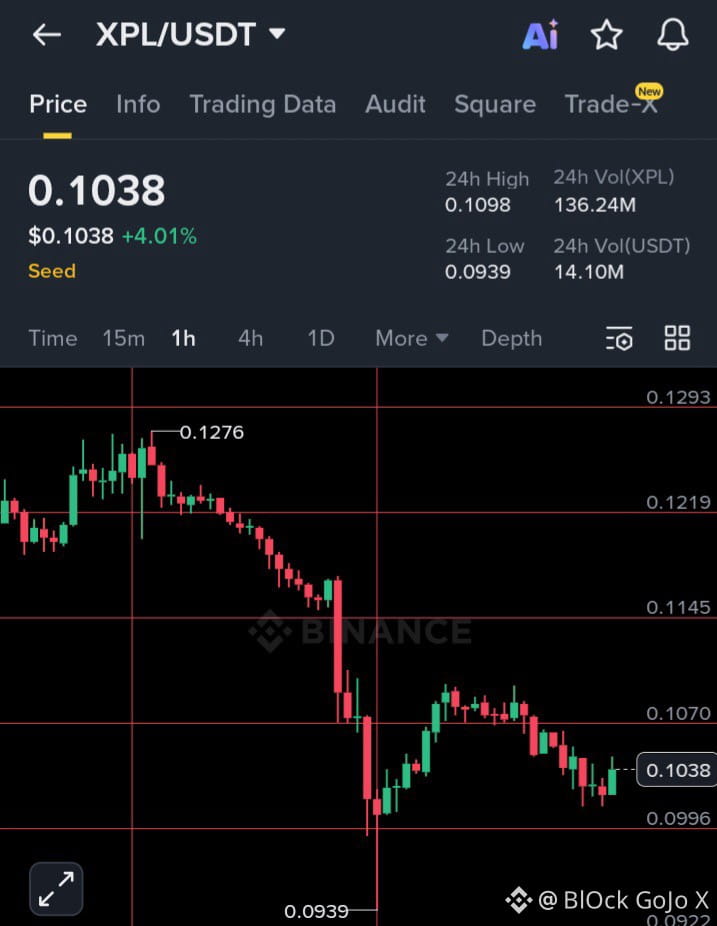The image size is (717, 926).
Task: Show the Depth chart
Action: pyautogui.click(x=511, y=338)
